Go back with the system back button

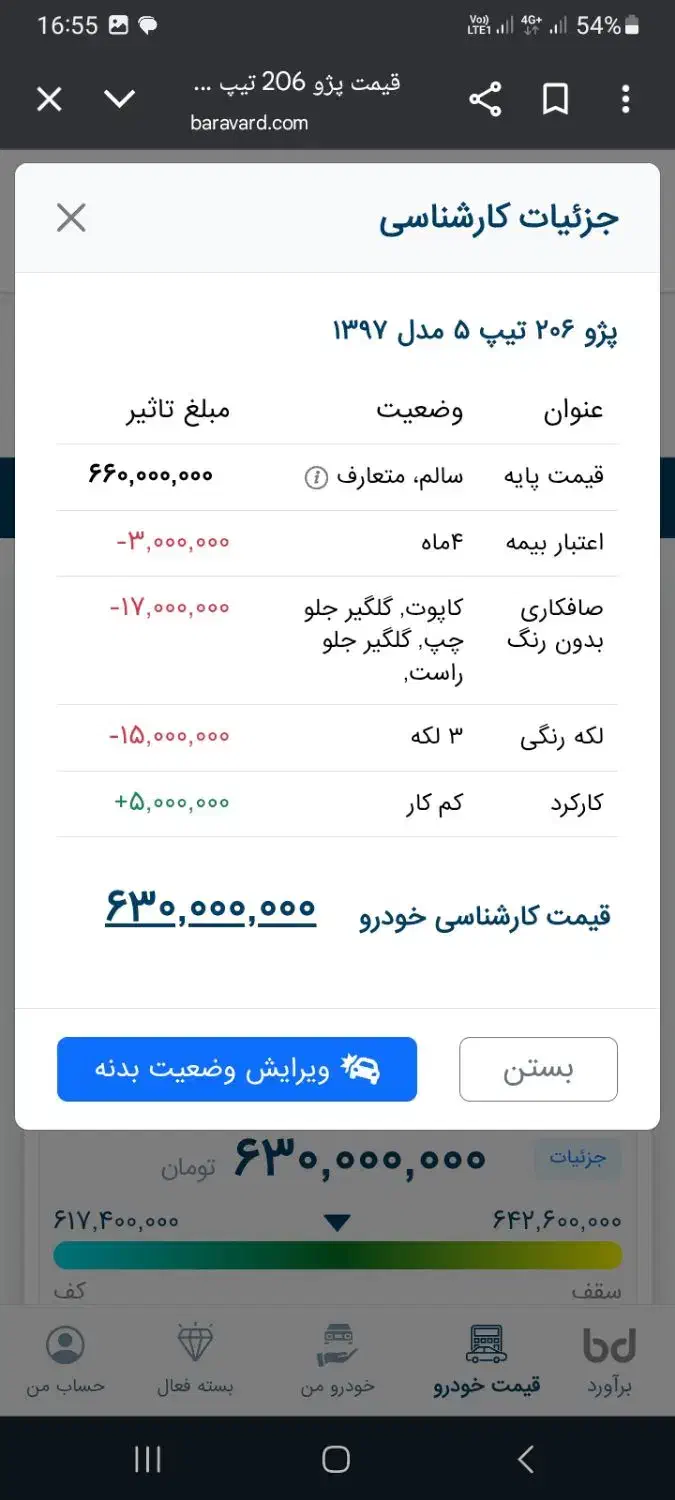point(526,1459)
